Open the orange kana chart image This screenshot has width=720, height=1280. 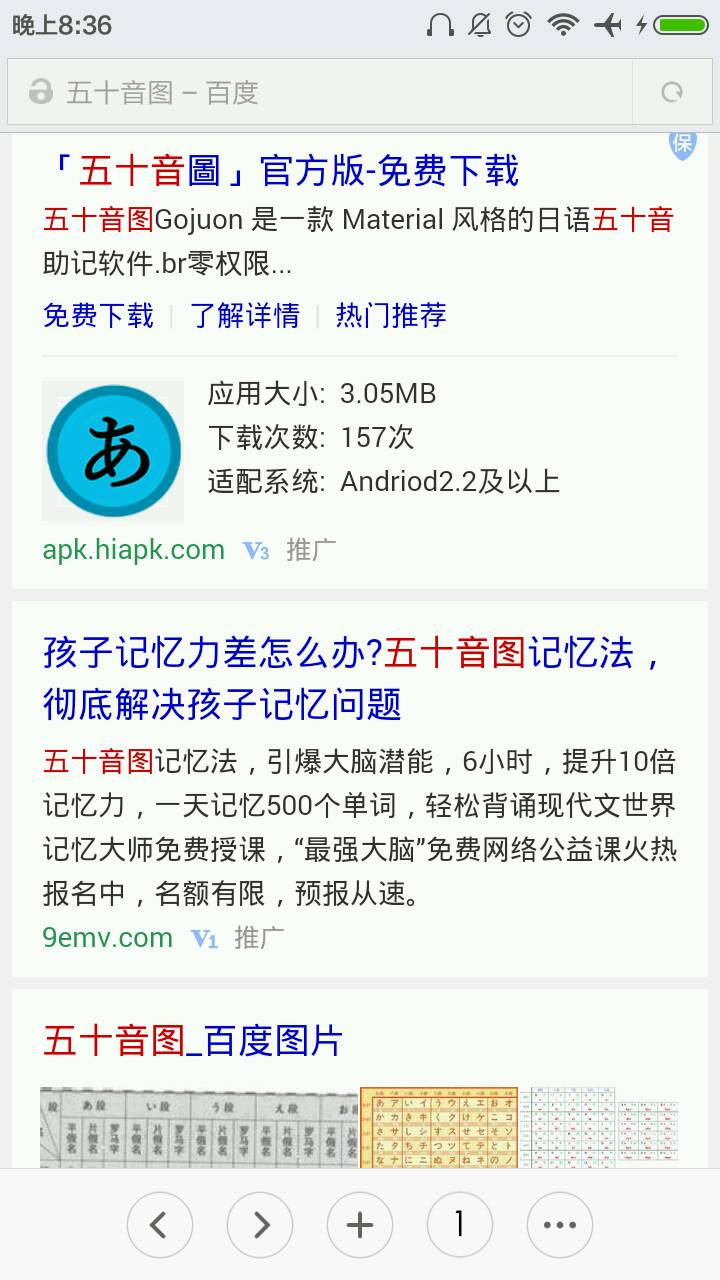pos(438,1128)
